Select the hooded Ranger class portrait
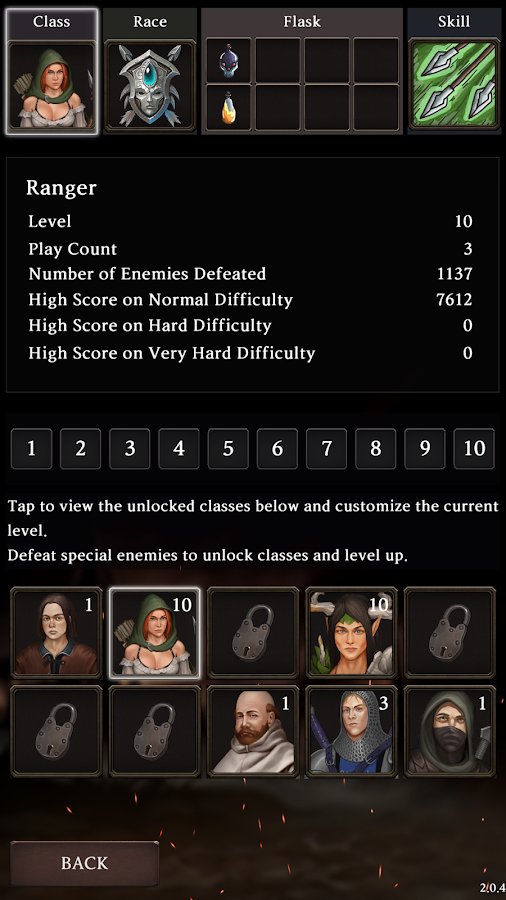This screenshot has width=506, height=900. tap(155, 633)
